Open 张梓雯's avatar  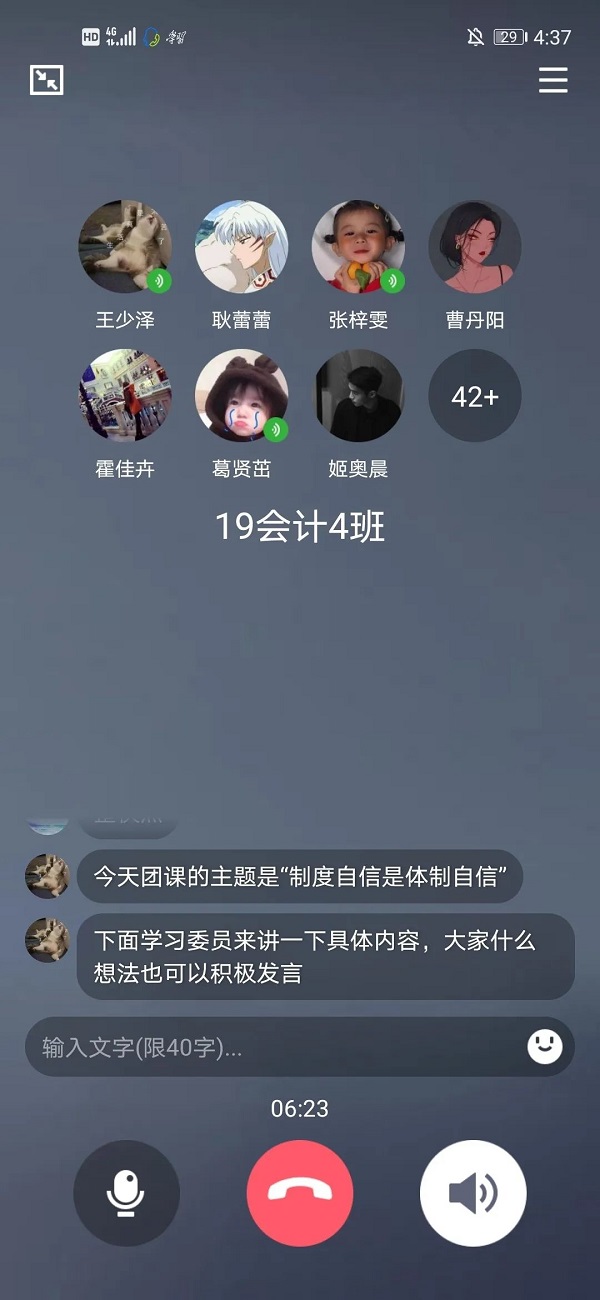coord(358,247)
